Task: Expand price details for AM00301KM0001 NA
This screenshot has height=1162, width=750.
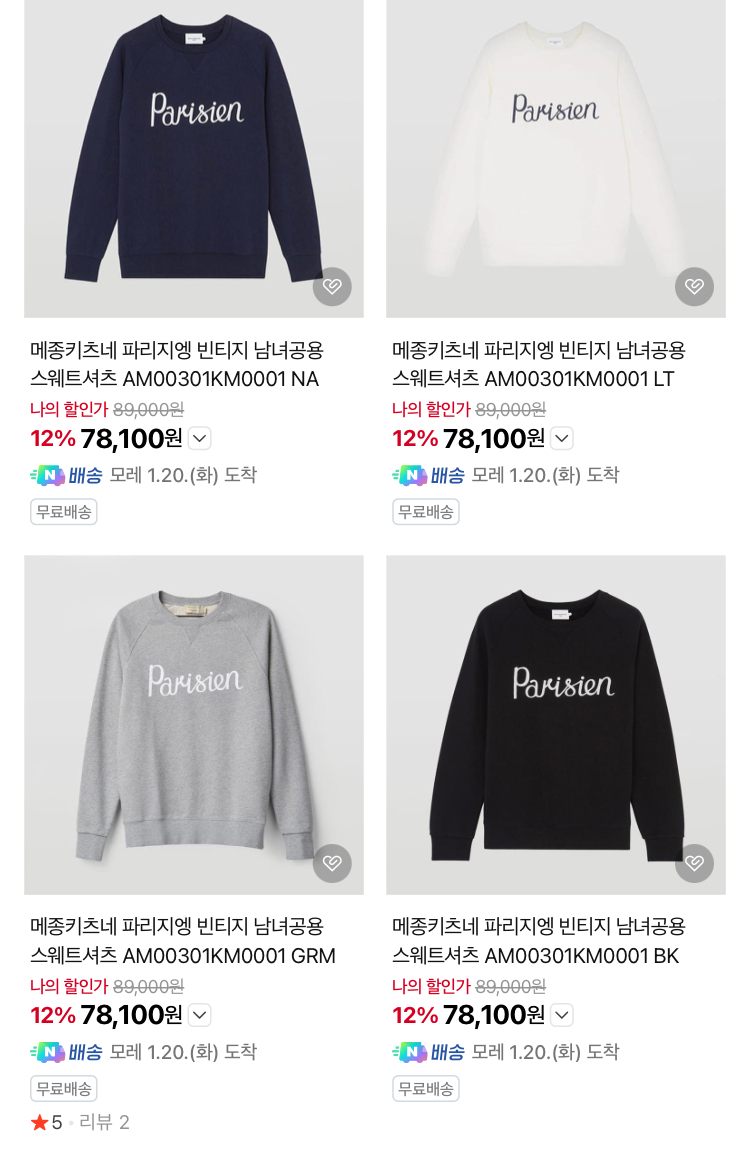Action: (200, 439)
